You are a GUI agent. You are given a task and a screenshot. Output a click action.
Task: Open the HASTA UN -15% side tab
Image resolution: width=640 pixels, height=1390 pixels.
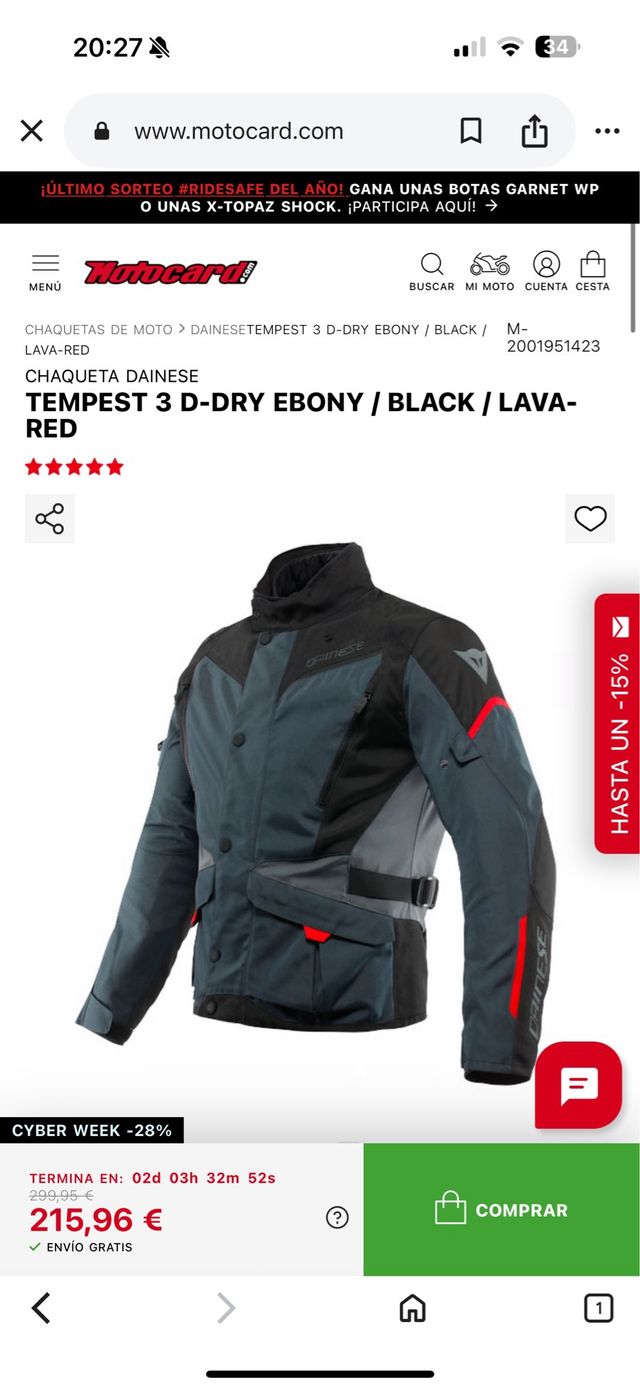[618, 723]
